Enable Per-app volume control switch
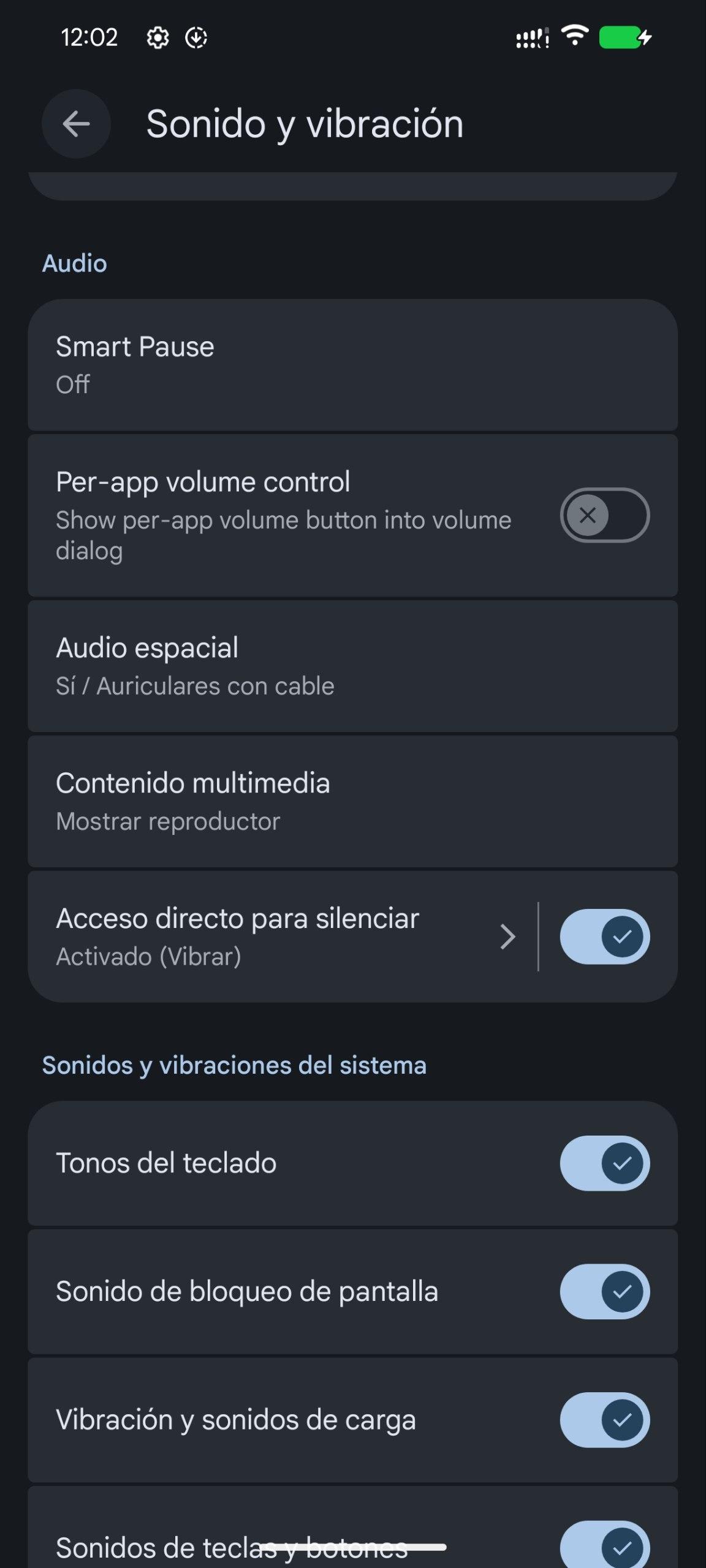 click(x=604, y=515)
